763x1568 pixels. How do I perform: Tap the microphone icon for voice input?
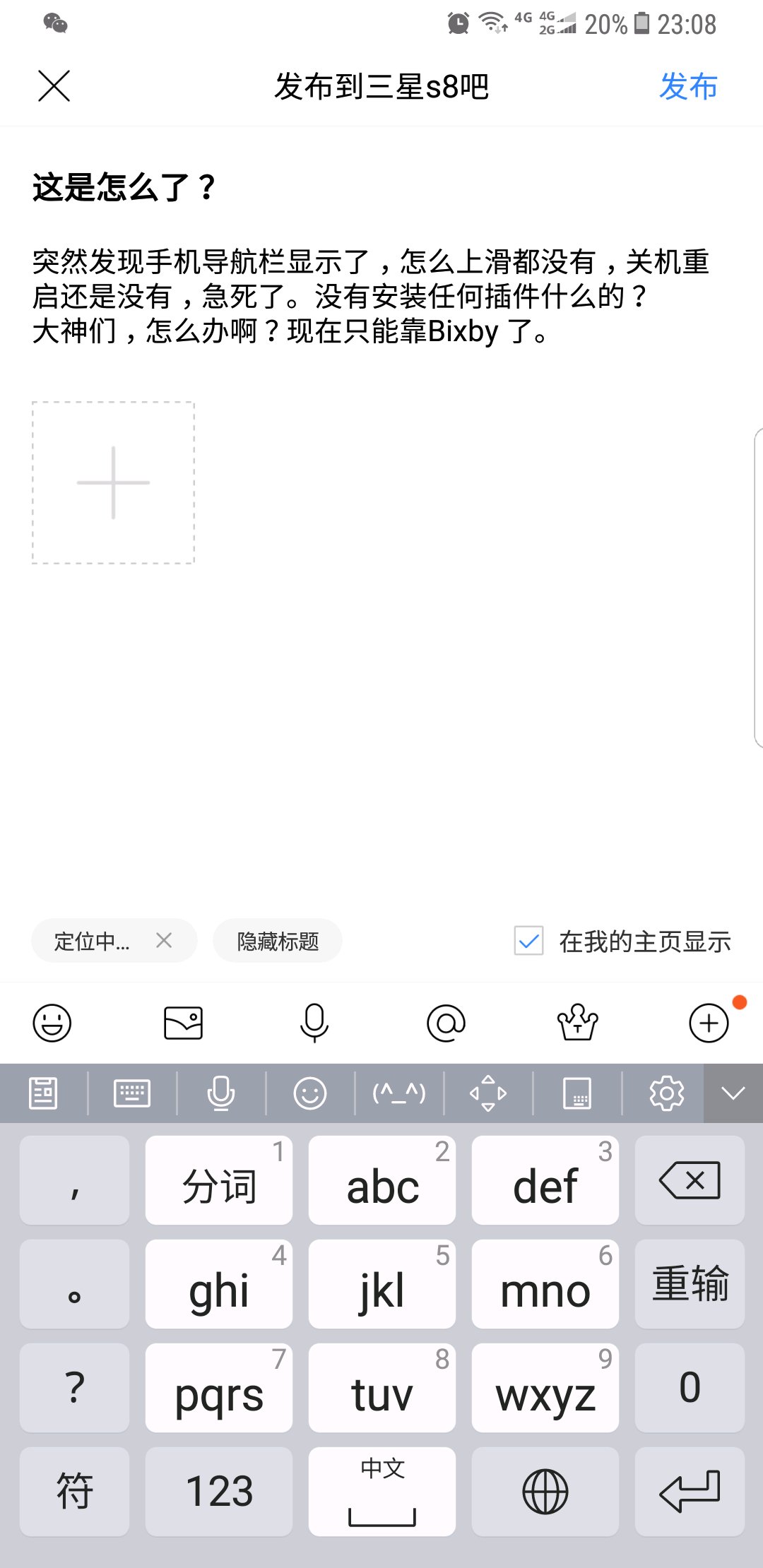[x=314, y=1023]
